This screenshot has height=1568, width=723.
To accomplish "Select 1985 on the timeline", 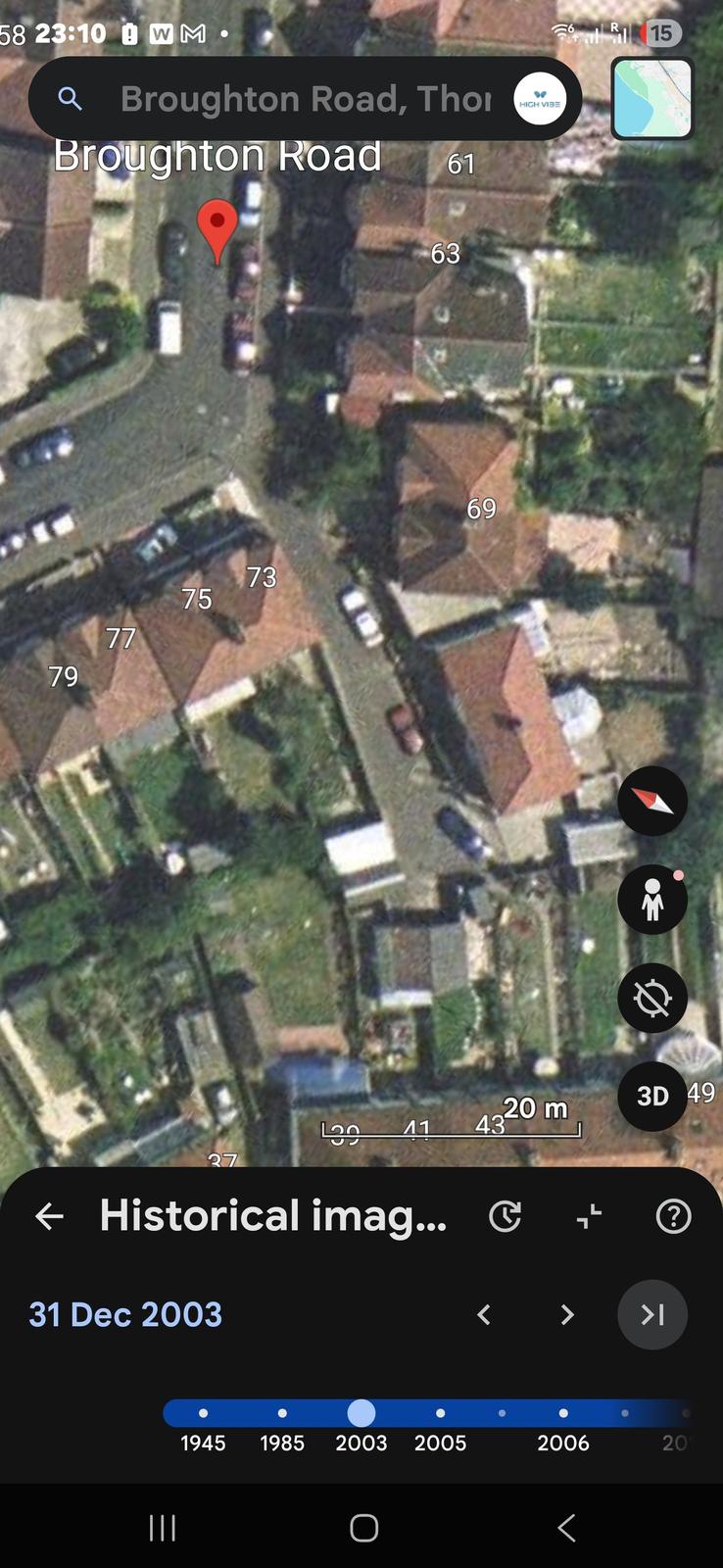I will tap(282, 1413).
